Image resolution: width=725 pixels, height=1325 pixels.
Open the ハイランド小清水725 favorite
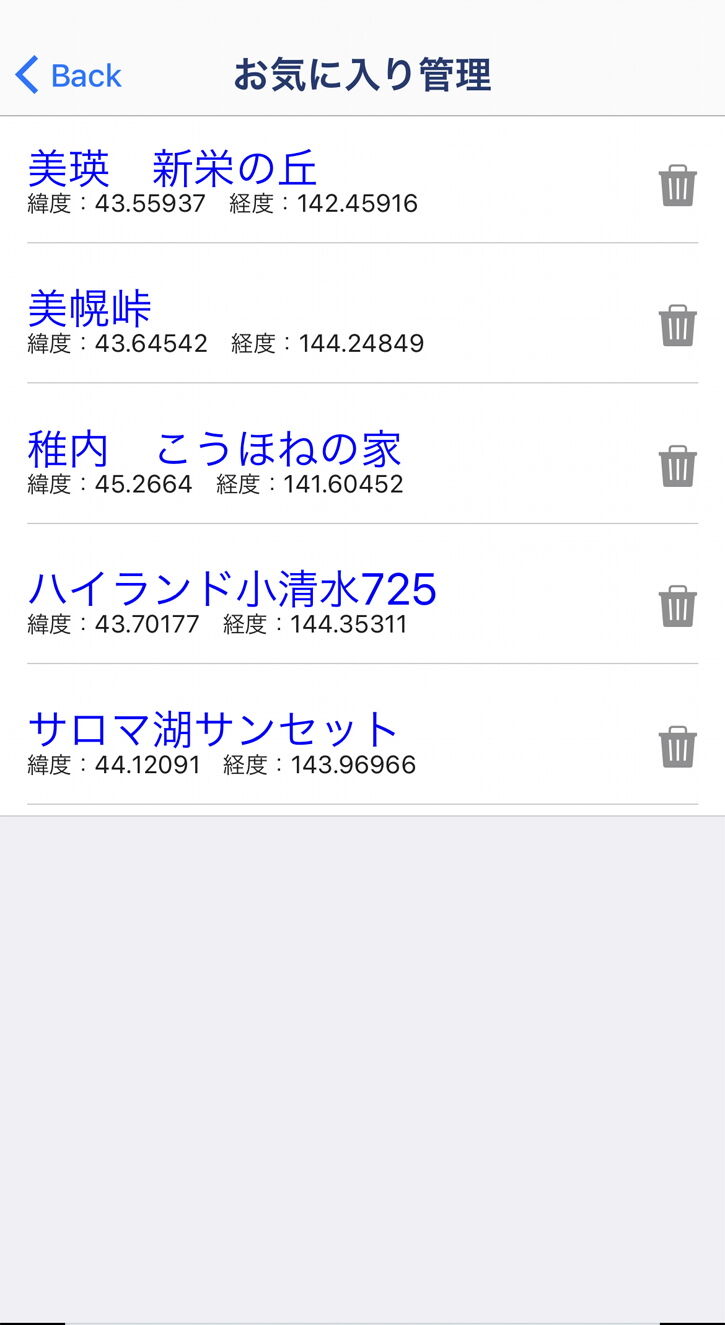[x=232, y=590]
